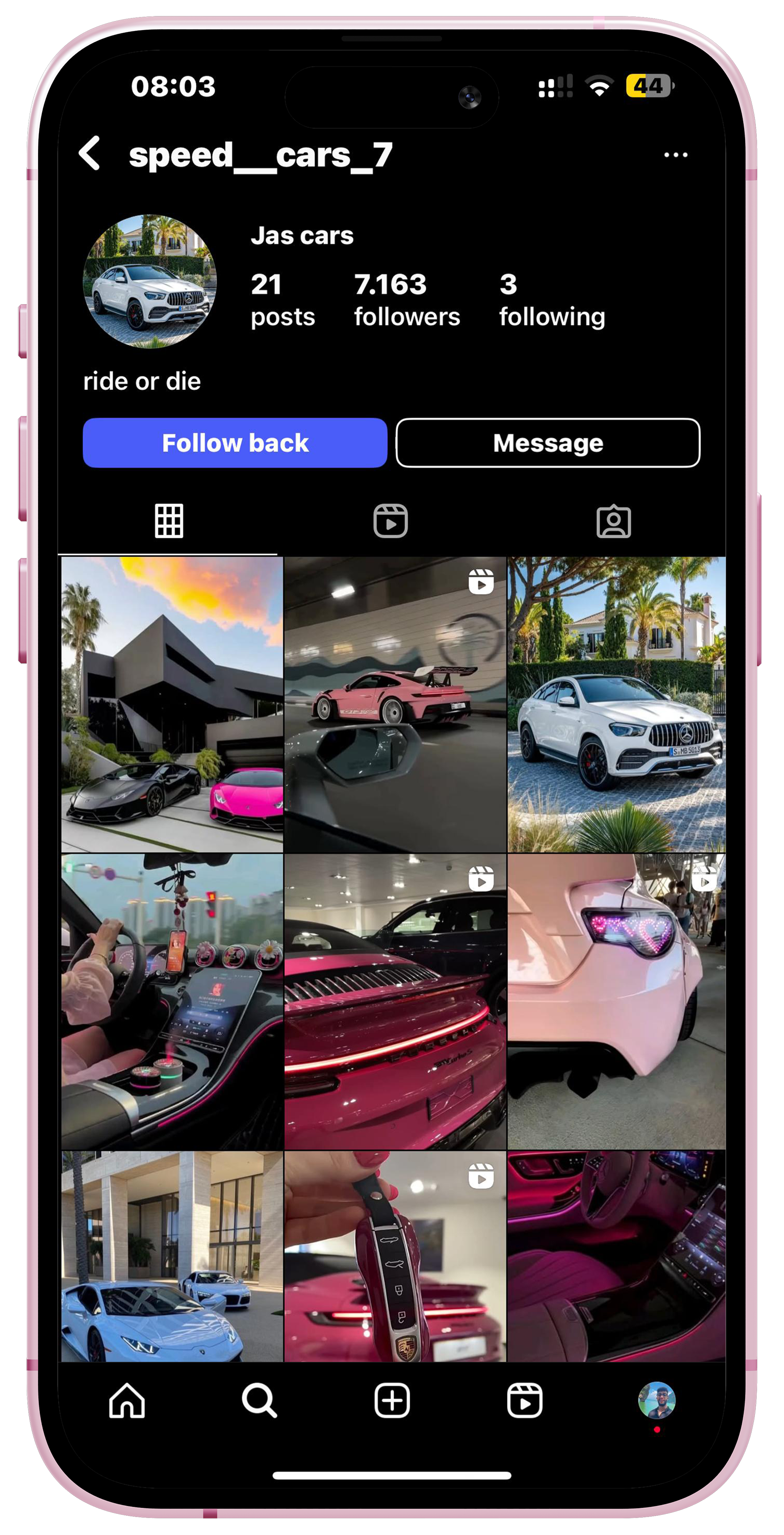Switch to the tagged photos tab
The height and width of the screenshot is (1535, 784).
point(614,521)
